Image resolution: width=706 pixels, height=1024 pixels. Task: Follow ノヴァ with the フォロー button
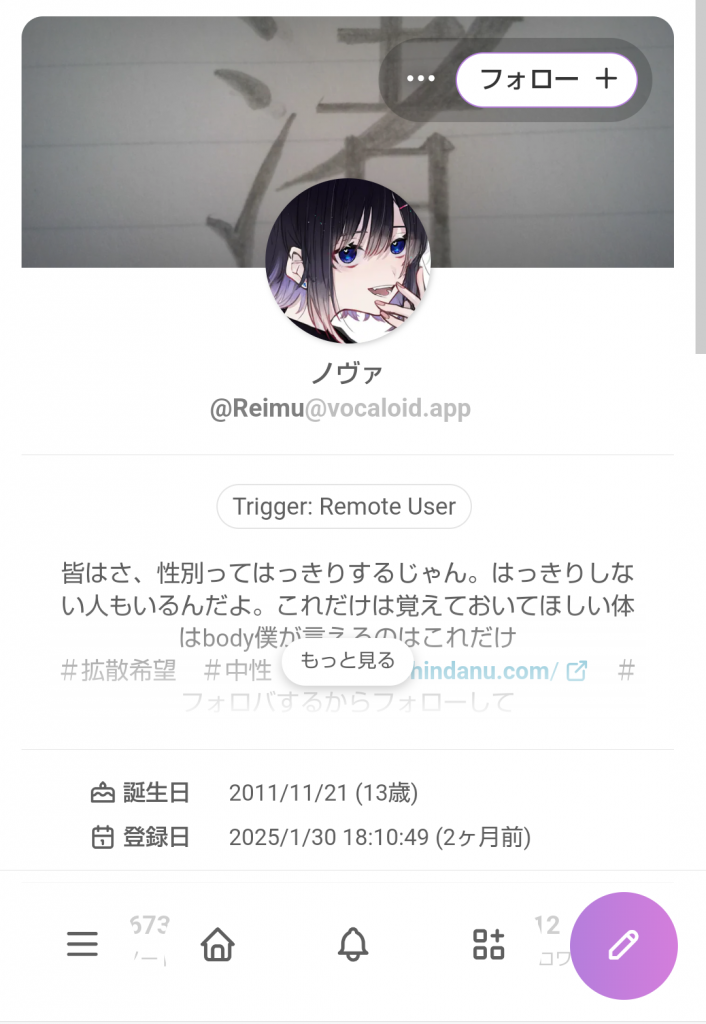(x=546, y=79)
